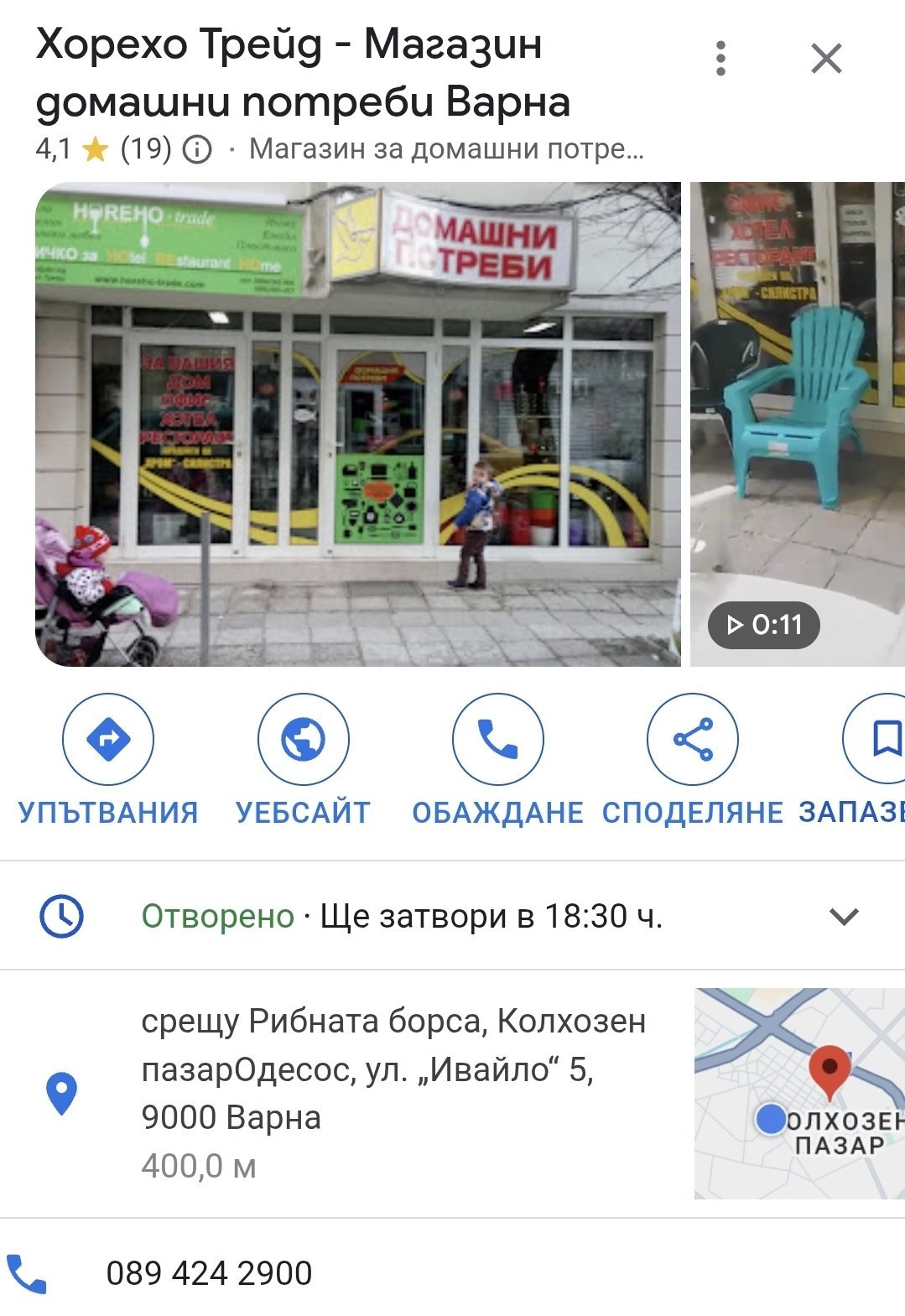This screenshot has height=1316, width=905.
Task: Tap phone number 089 424 2900
Action: pos(209,1273)
